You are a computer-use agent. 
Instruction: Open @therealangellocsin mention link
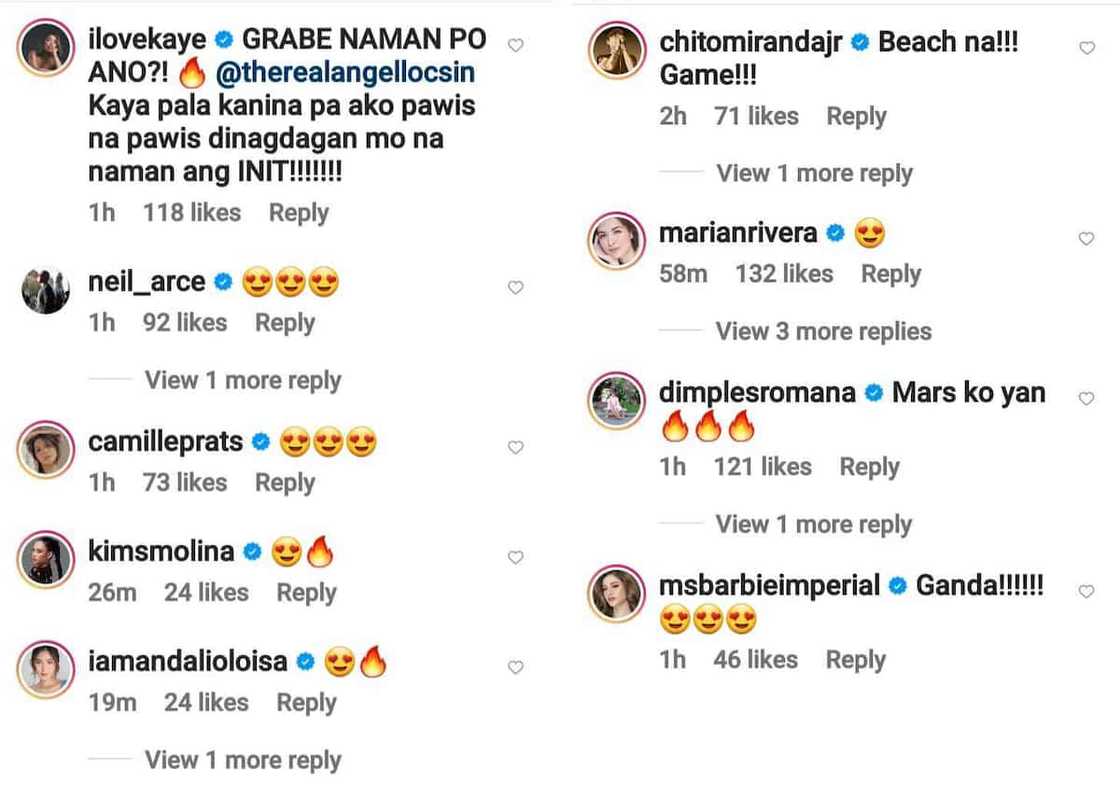point(345,73)
